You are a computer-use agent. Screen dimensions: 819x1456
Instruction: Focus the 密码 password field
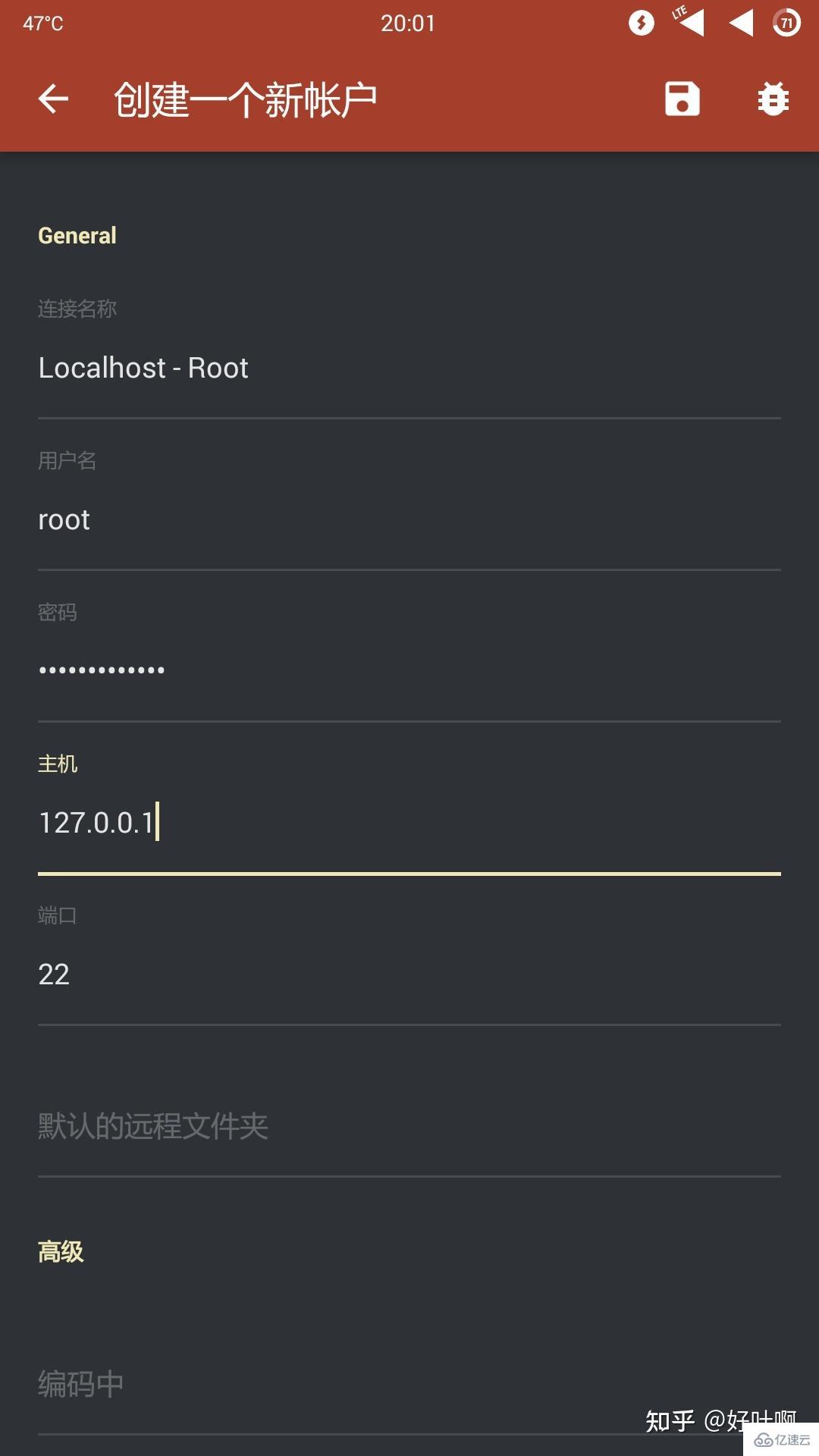coord(409,670)
